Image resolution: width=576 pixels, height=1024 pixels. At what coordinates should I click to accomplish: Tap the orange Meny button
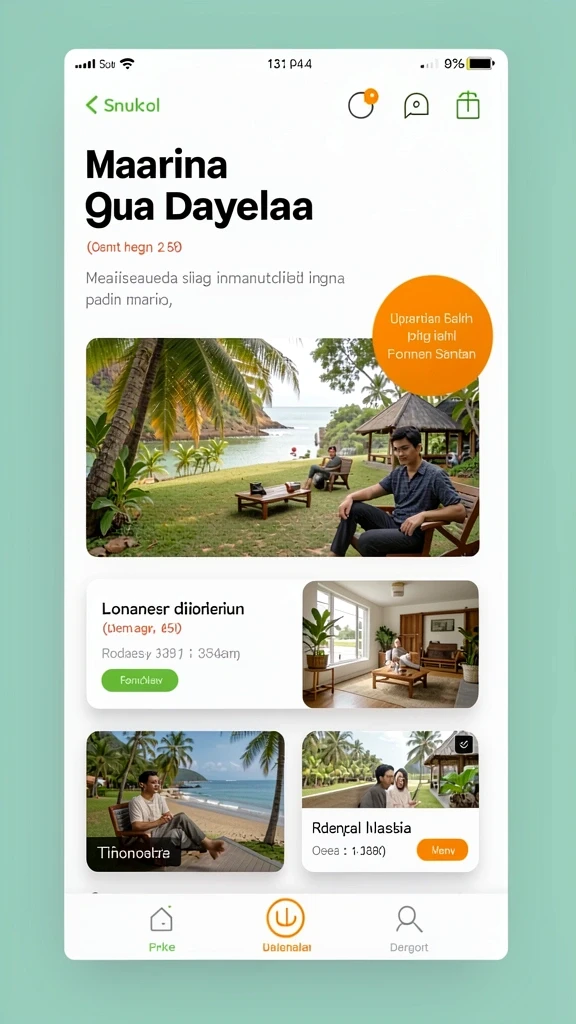click(x=442, y=850)
